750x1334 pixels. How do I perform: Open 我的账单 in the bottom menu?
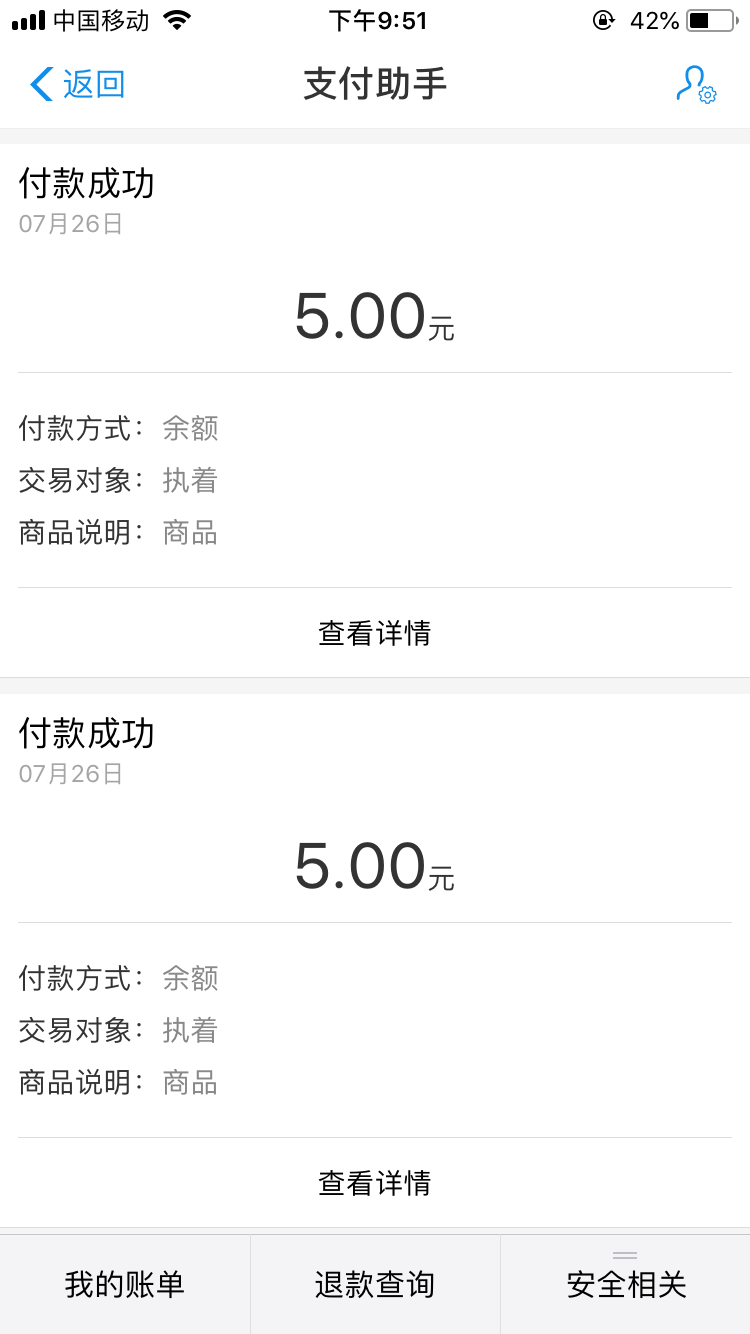(125, 1284)
